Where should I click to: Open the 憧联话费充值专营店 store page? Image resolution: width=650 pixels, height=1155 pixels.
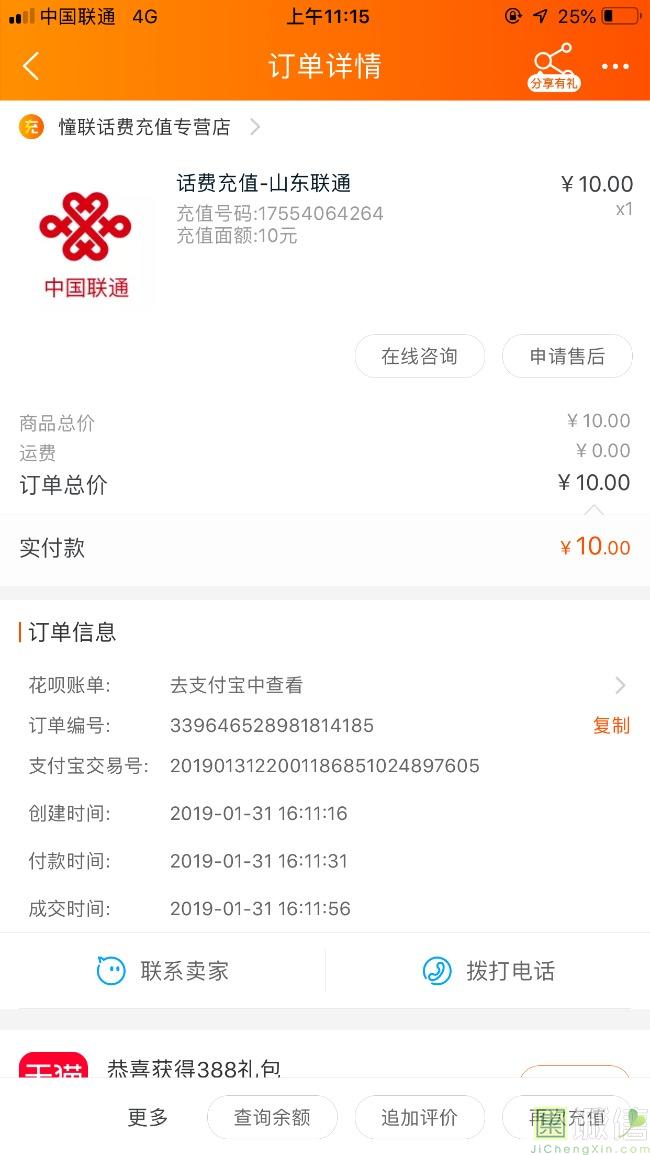(145, 127)
